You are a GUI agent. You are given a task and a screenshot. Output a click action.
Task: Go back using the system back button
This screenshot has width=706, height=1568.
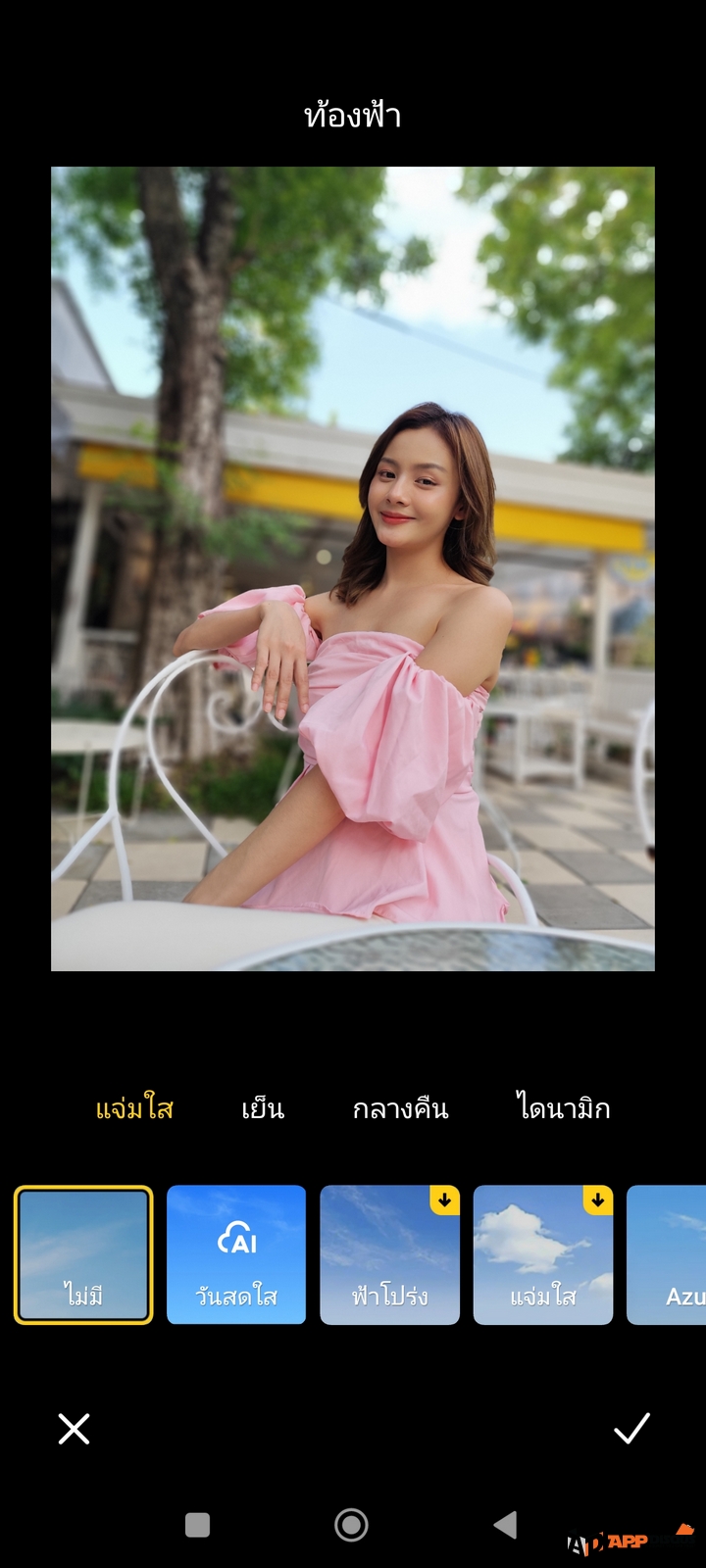(x=505, y=1525)
